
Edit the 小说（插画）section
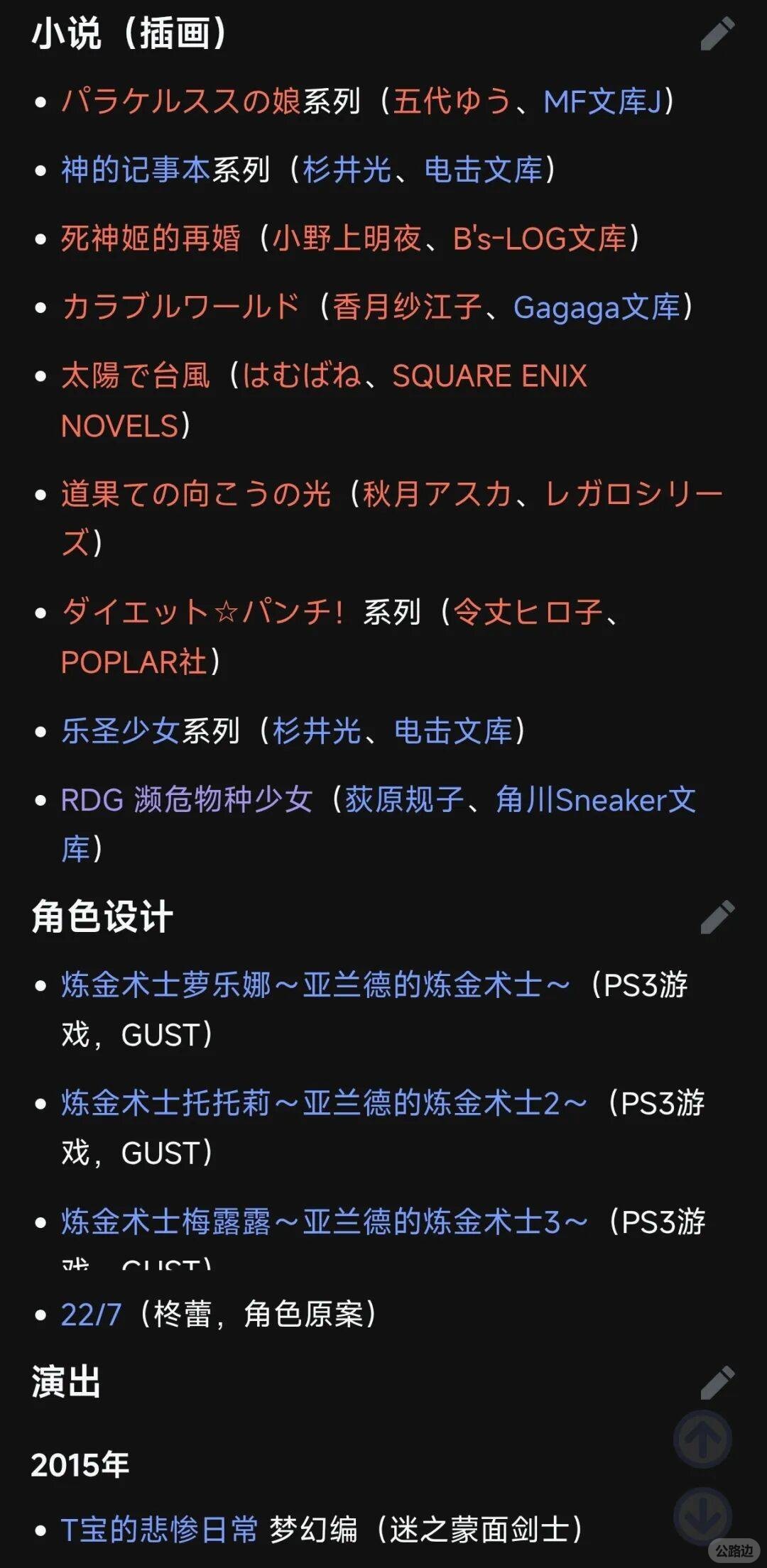point(717,34)
